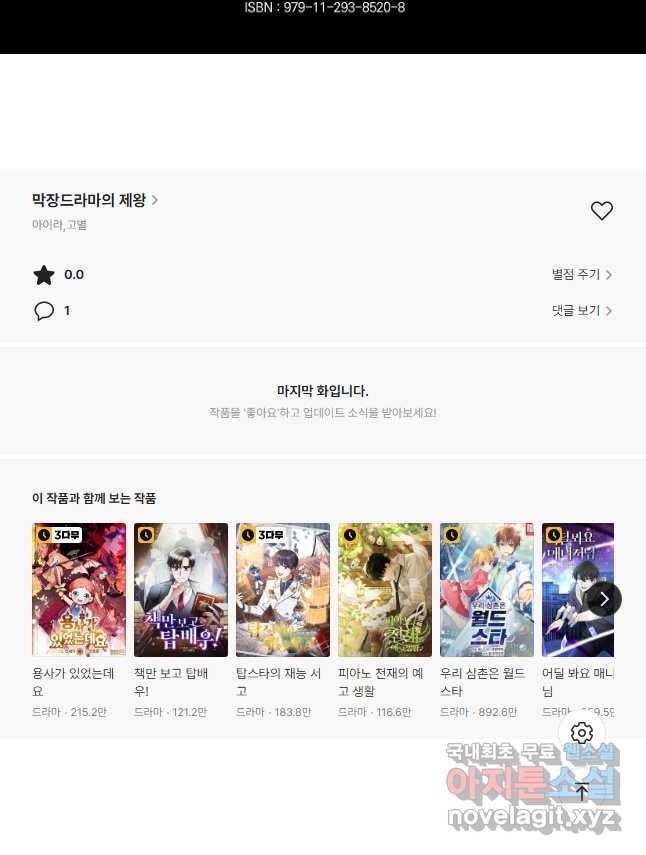Image resolution: width=646 pixels, height=855 pixels.
Task: Open 우리 삼촌은 월드스타 recommendation
Action: (487, 590)
